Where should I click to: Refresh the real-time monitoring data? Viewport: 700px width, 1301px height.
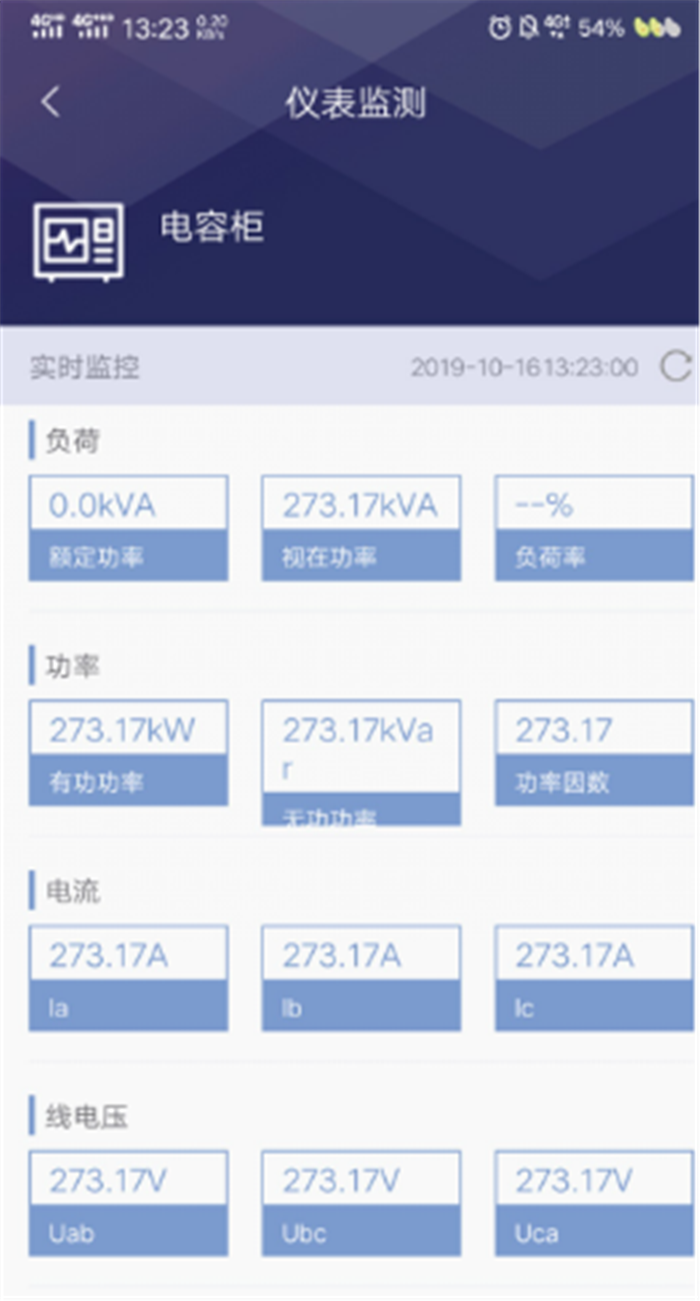coord(676,367)
